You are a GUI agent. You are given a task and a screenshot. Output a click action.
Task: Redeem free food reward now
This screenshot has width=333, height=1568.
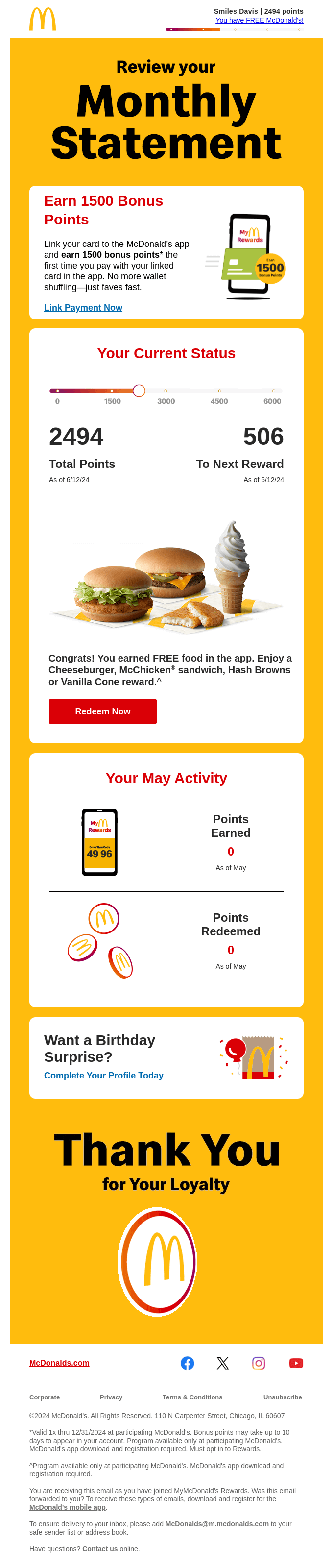point(102,711)
